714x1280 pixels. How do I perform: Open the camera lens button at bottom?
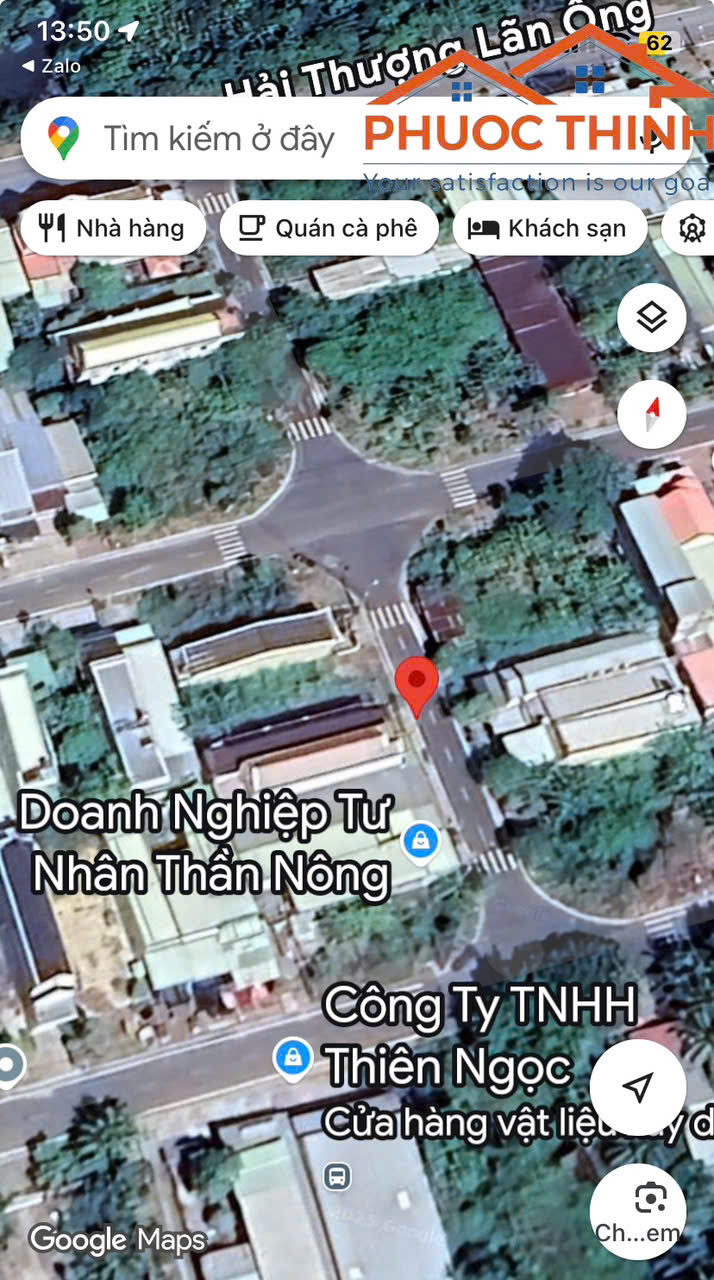point(638,1211)
